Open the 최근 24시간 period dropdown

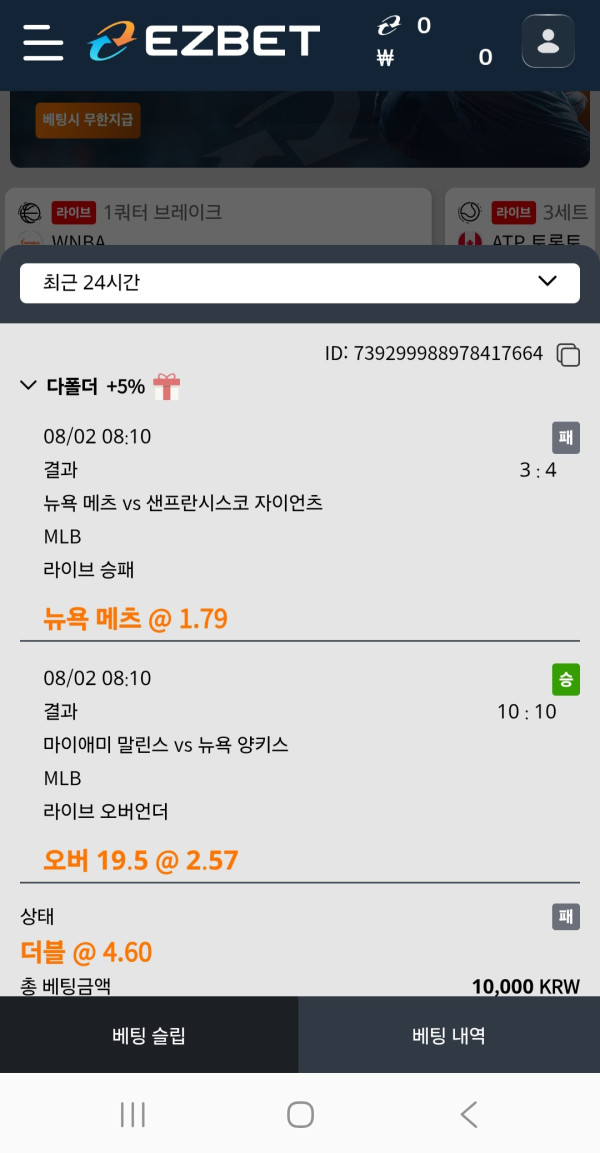(x=300, y=283)
